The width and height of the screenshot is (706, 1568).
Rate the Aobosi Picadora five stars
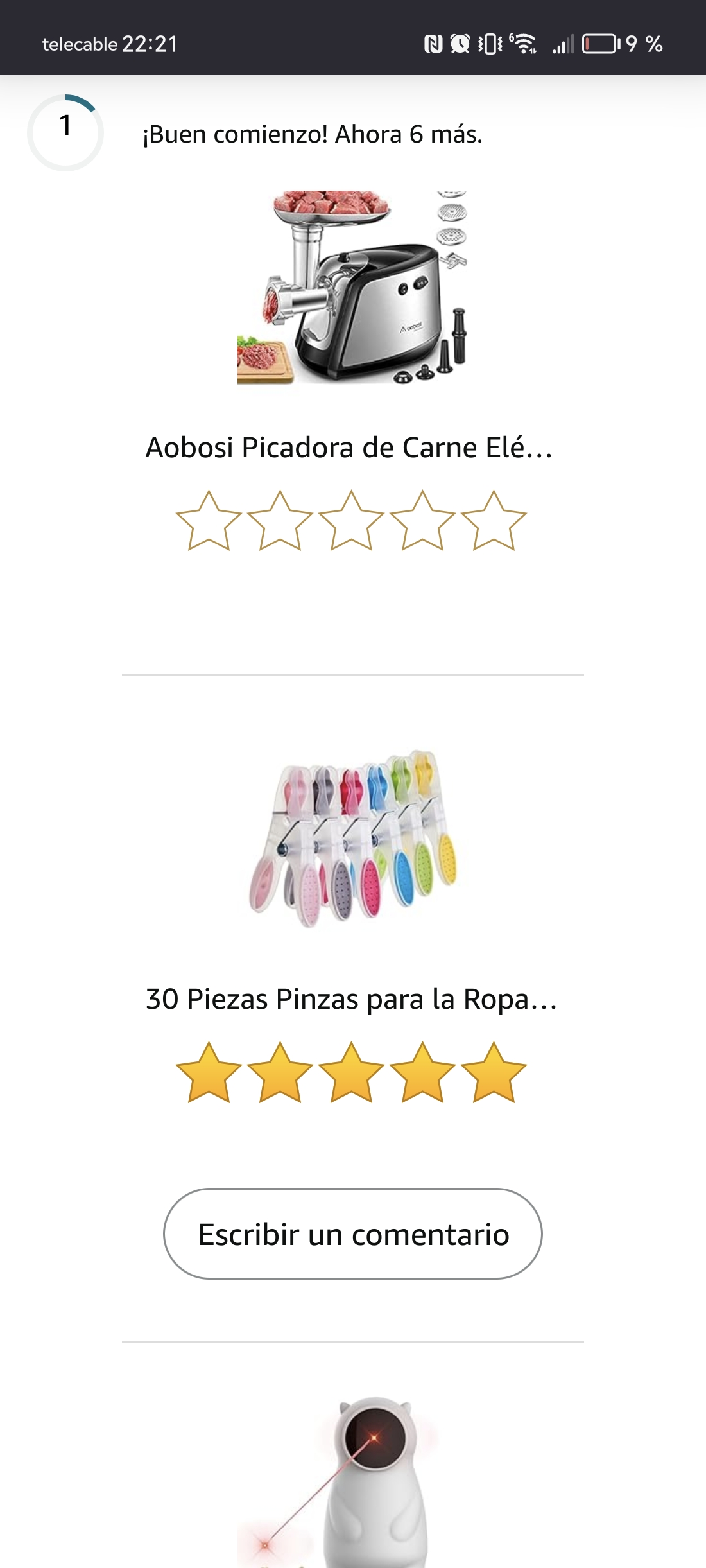[x=494, y=521]
